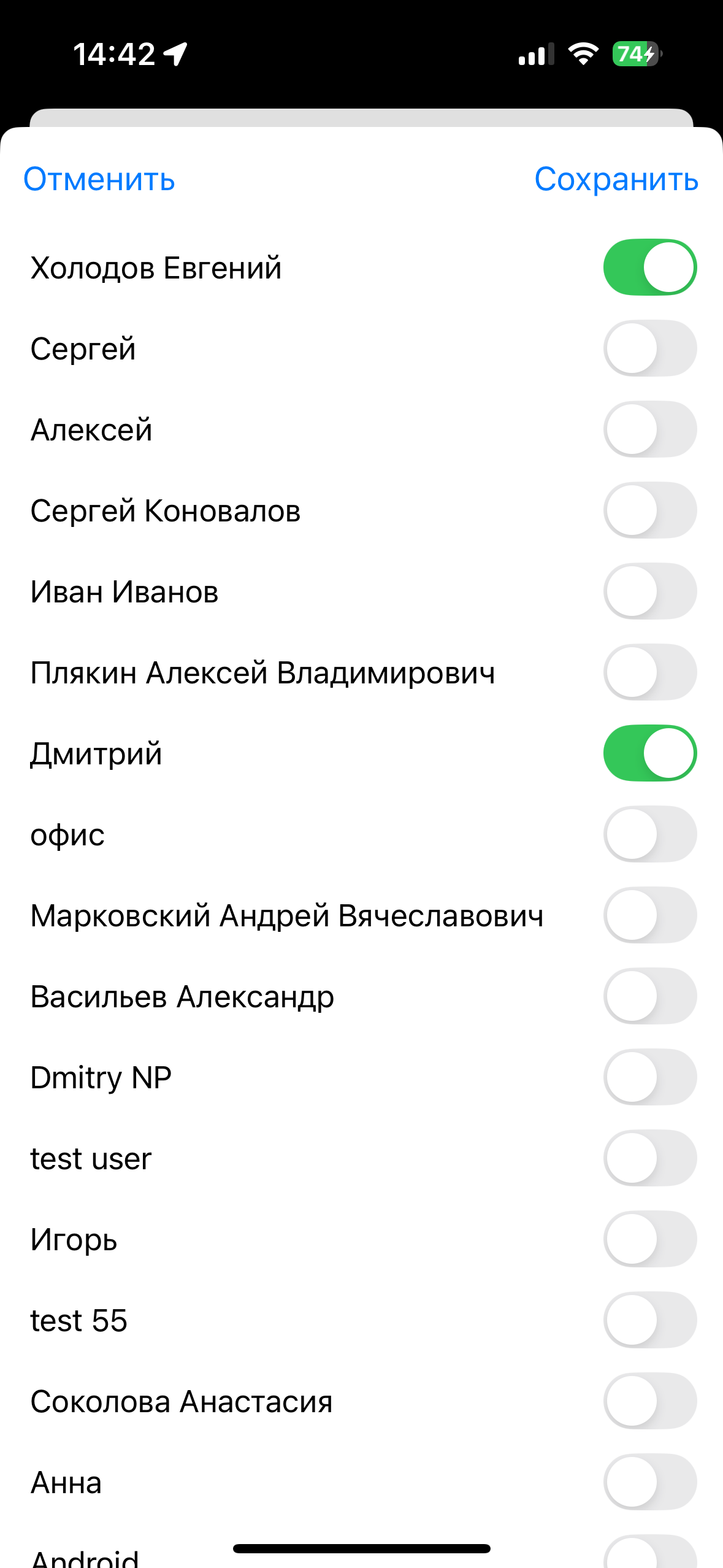Switch on офис
The image size is (723, 1568).
(650, 834)
